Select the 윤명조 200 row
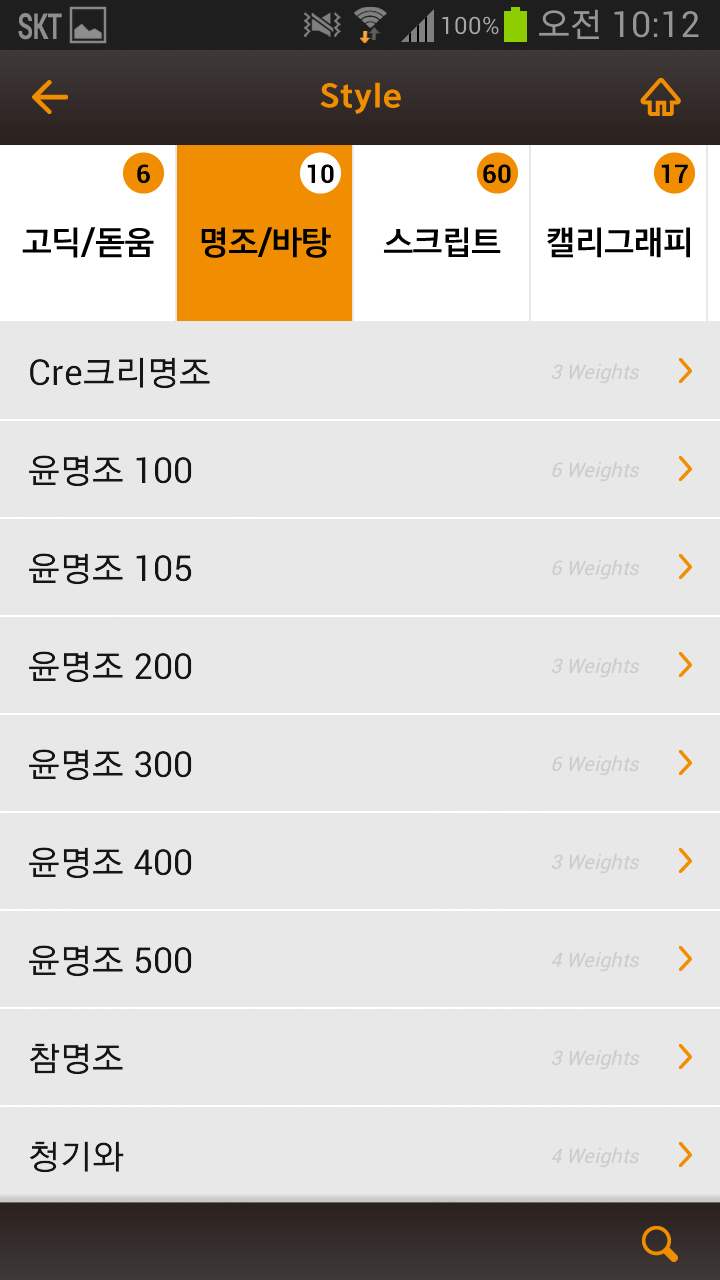 pos(360,666)
